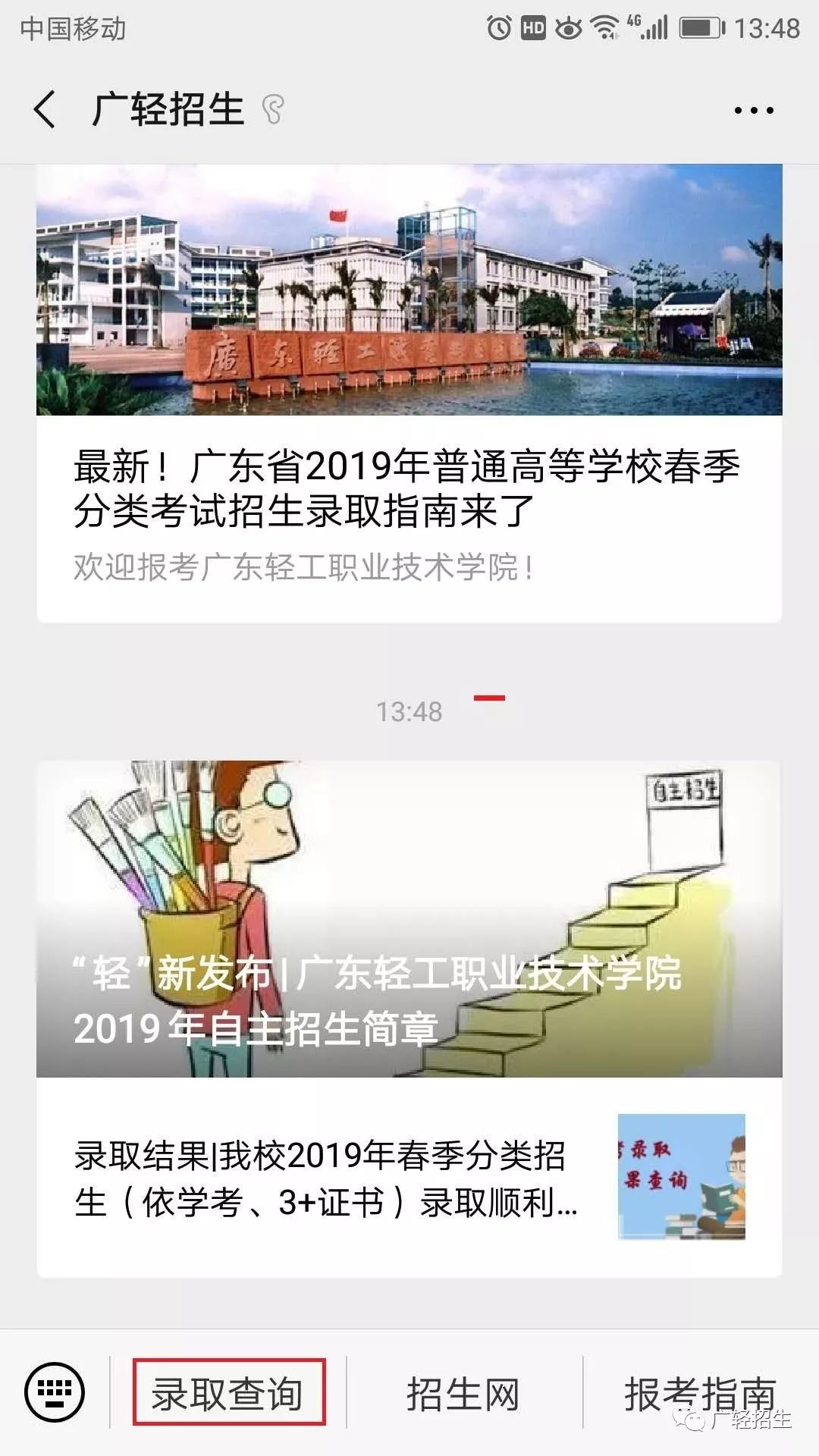Open the three-dot overflow menu

point(753,111)
